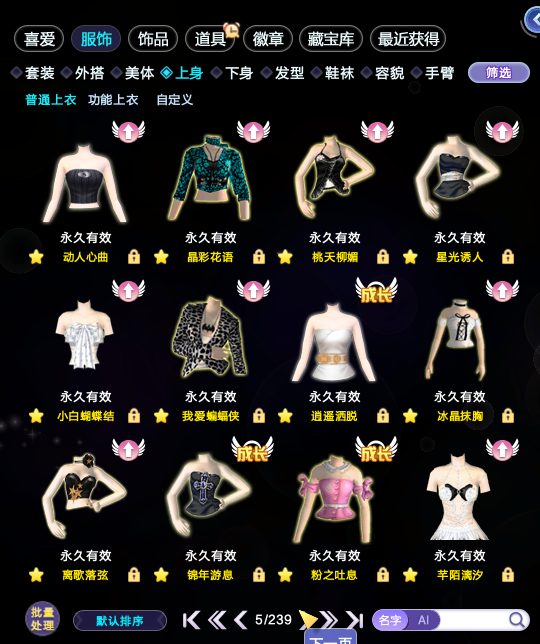Viewport: 540px width, 644px height.
Task: Select the 动人心曲 top item
Action: (x=85, y=183)
